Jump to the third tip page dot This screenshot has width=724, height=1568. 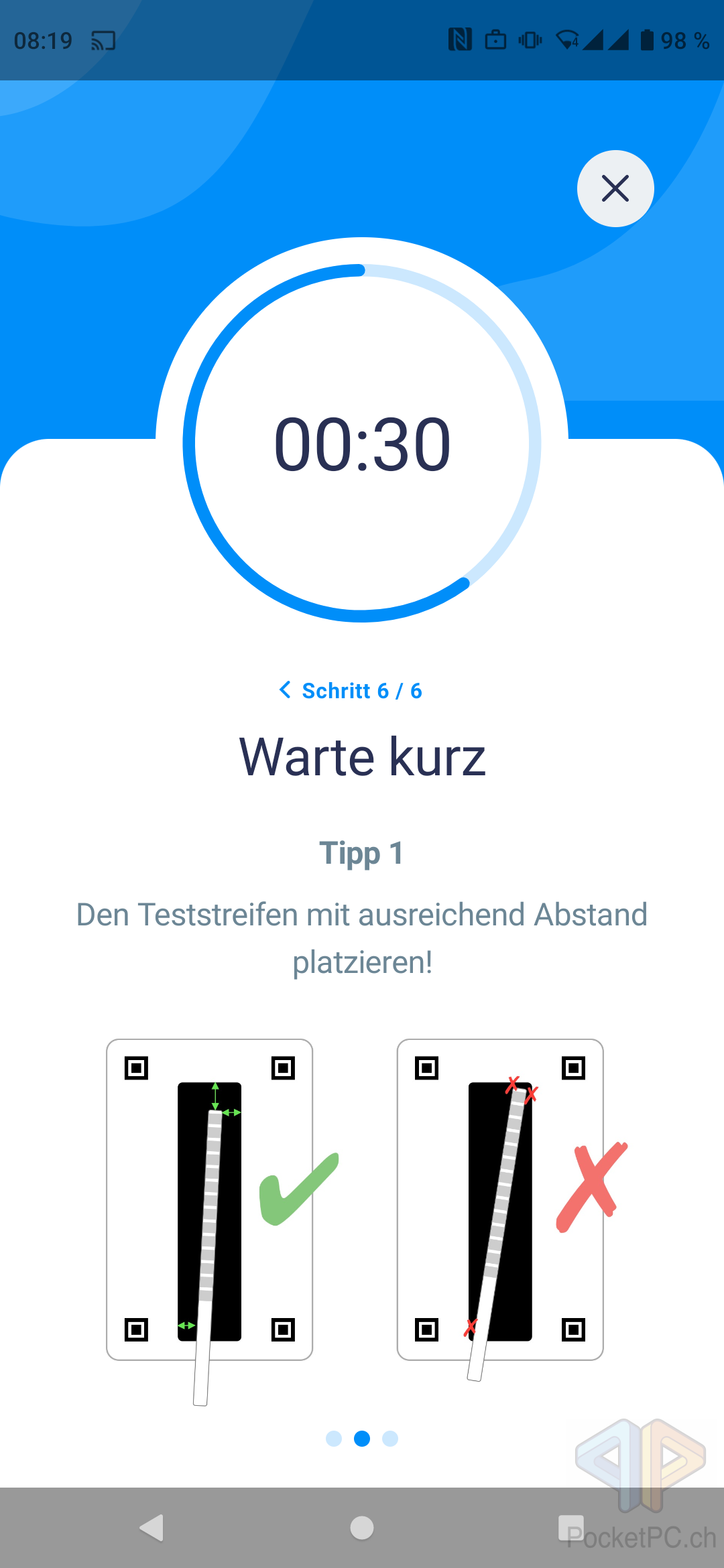[390, 1439]
